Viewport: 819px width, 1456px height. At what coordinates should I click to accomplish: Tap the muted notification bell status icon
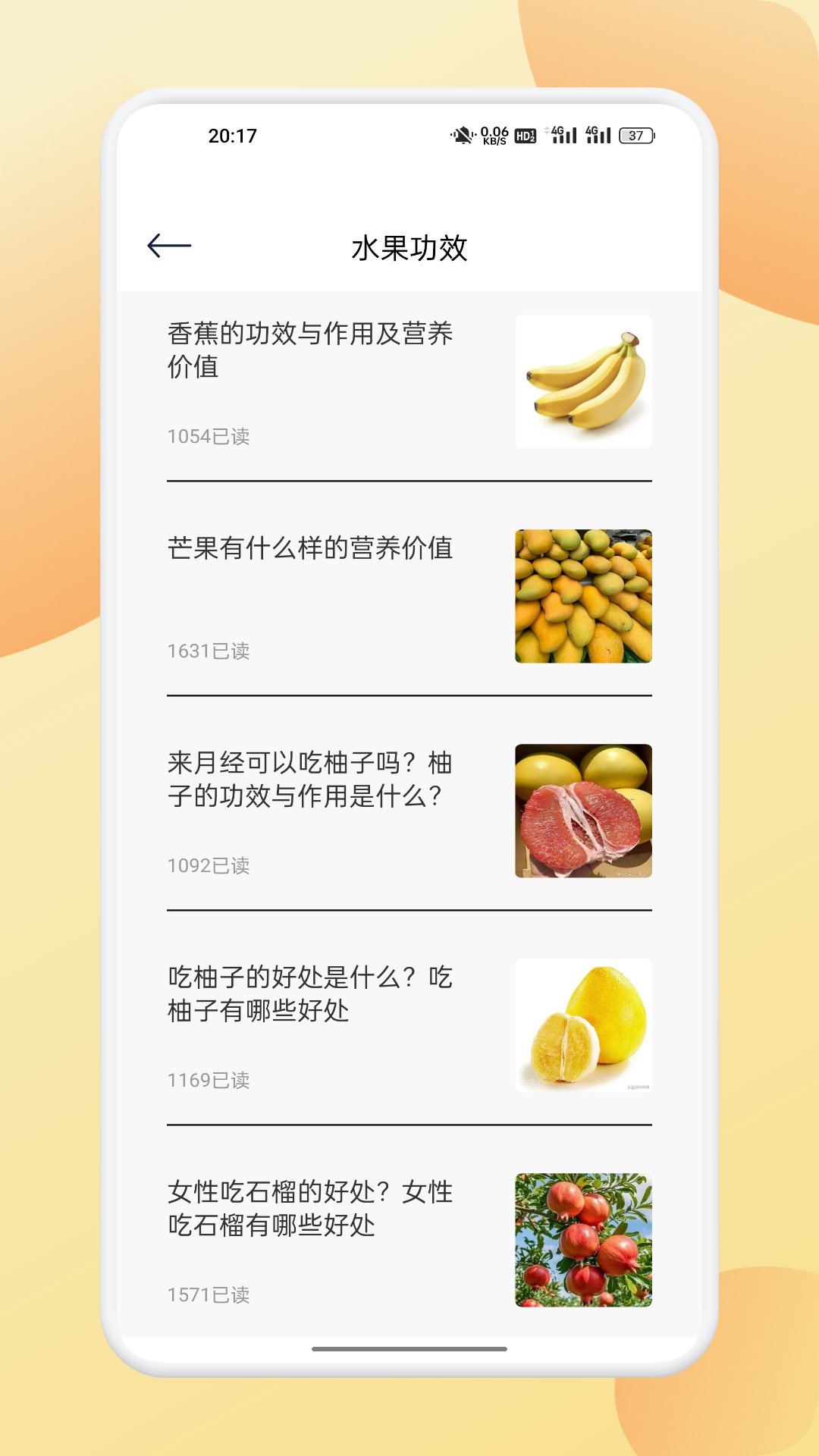pyautogui.click(x=461, y=133)
